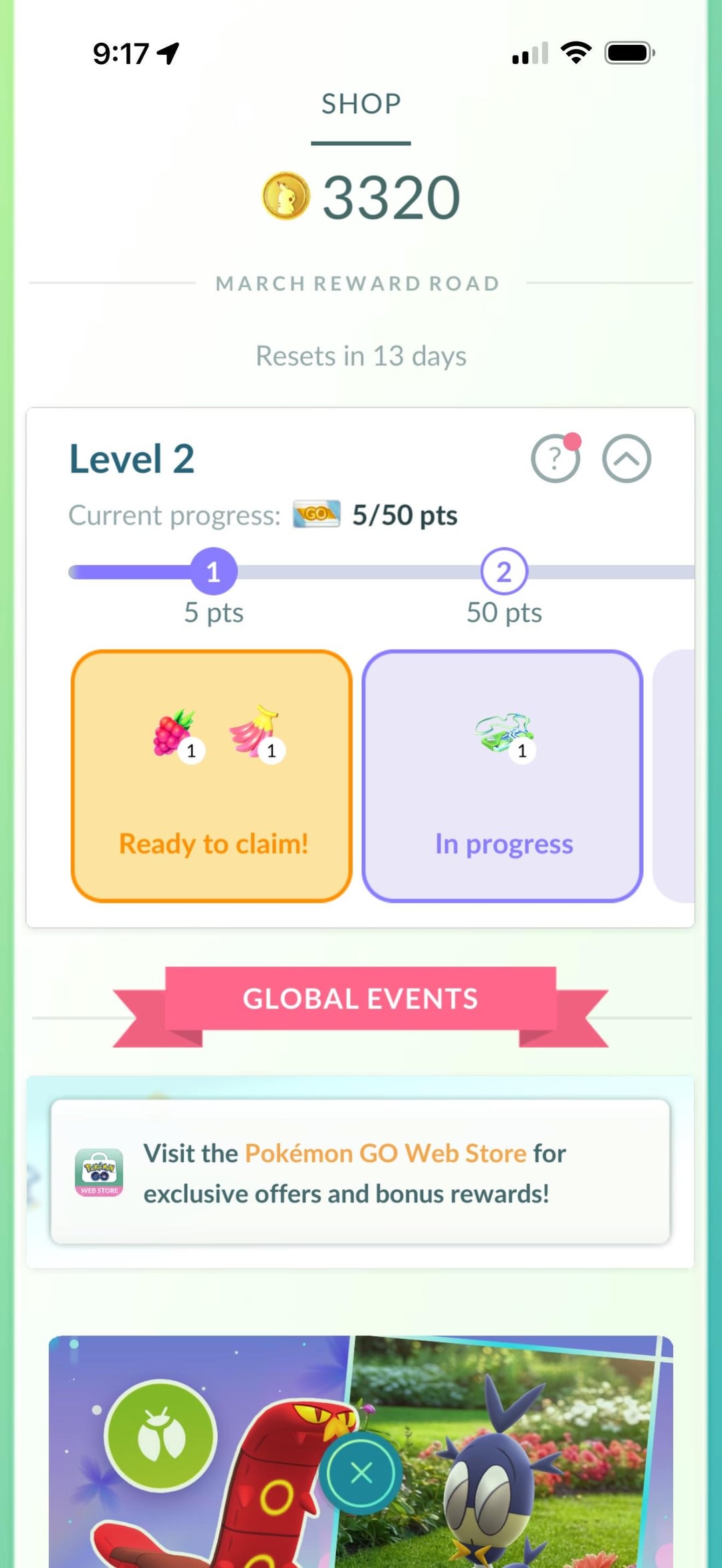Collapse the Level 2 reward panel

coord(626,459)
